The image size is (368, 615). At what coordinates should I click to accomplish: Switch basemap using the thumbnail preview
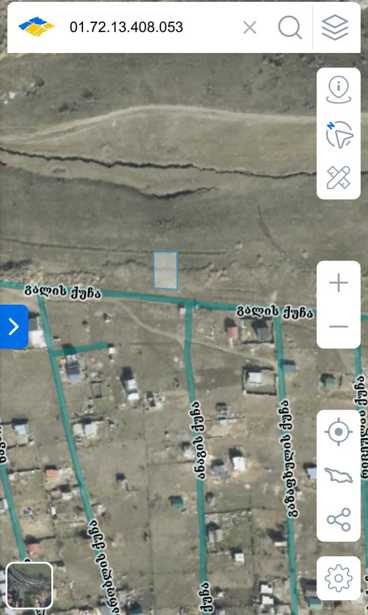29,585
